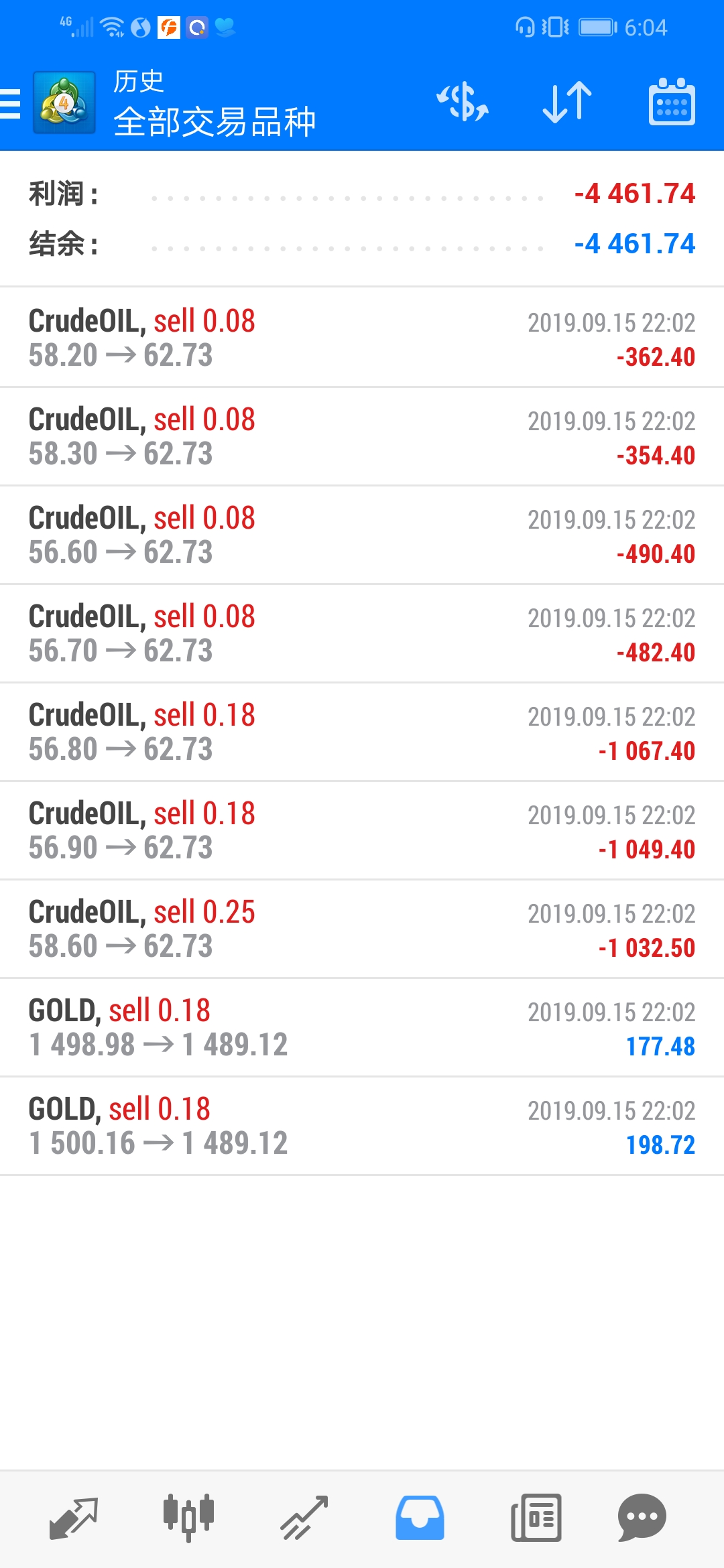The height and width of the screenshot is (1568, 724).
Task: Open the sort order arrows
Action: (x=567, y=103)
